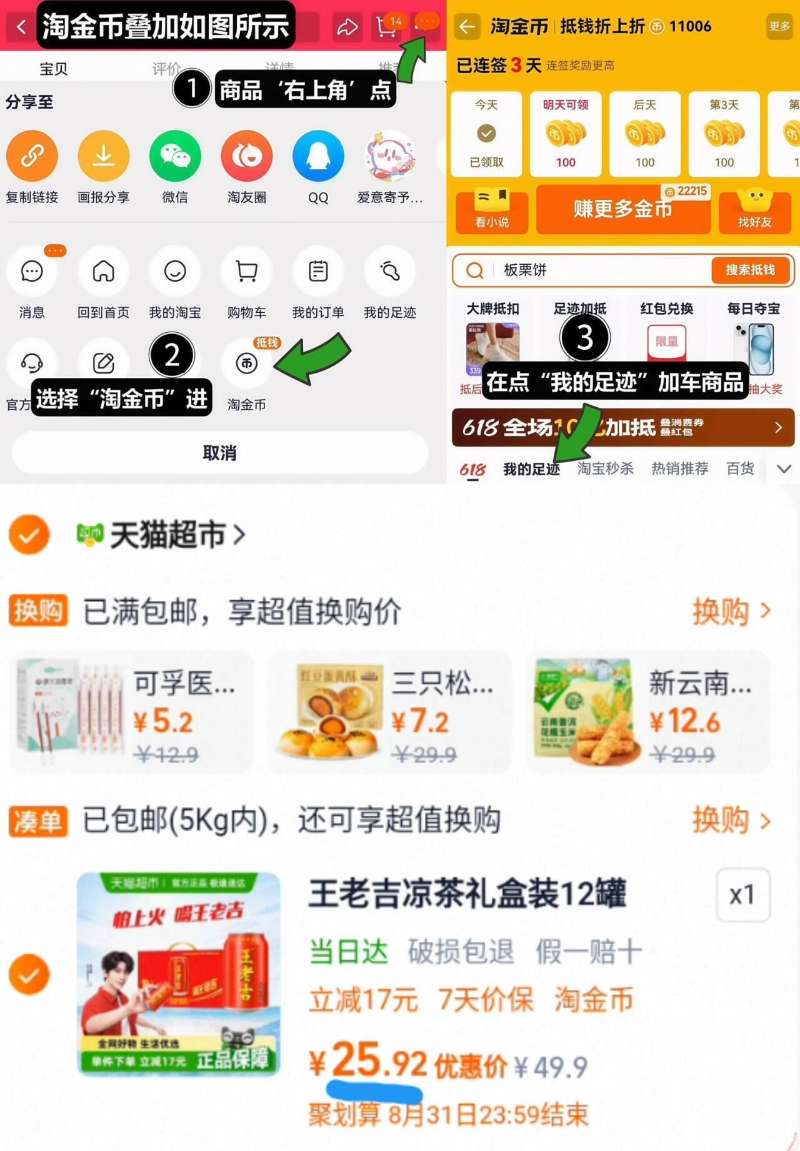Check messages via 消息 icon
This screenshot has height=1151, width=800.
tap(33, 270)
